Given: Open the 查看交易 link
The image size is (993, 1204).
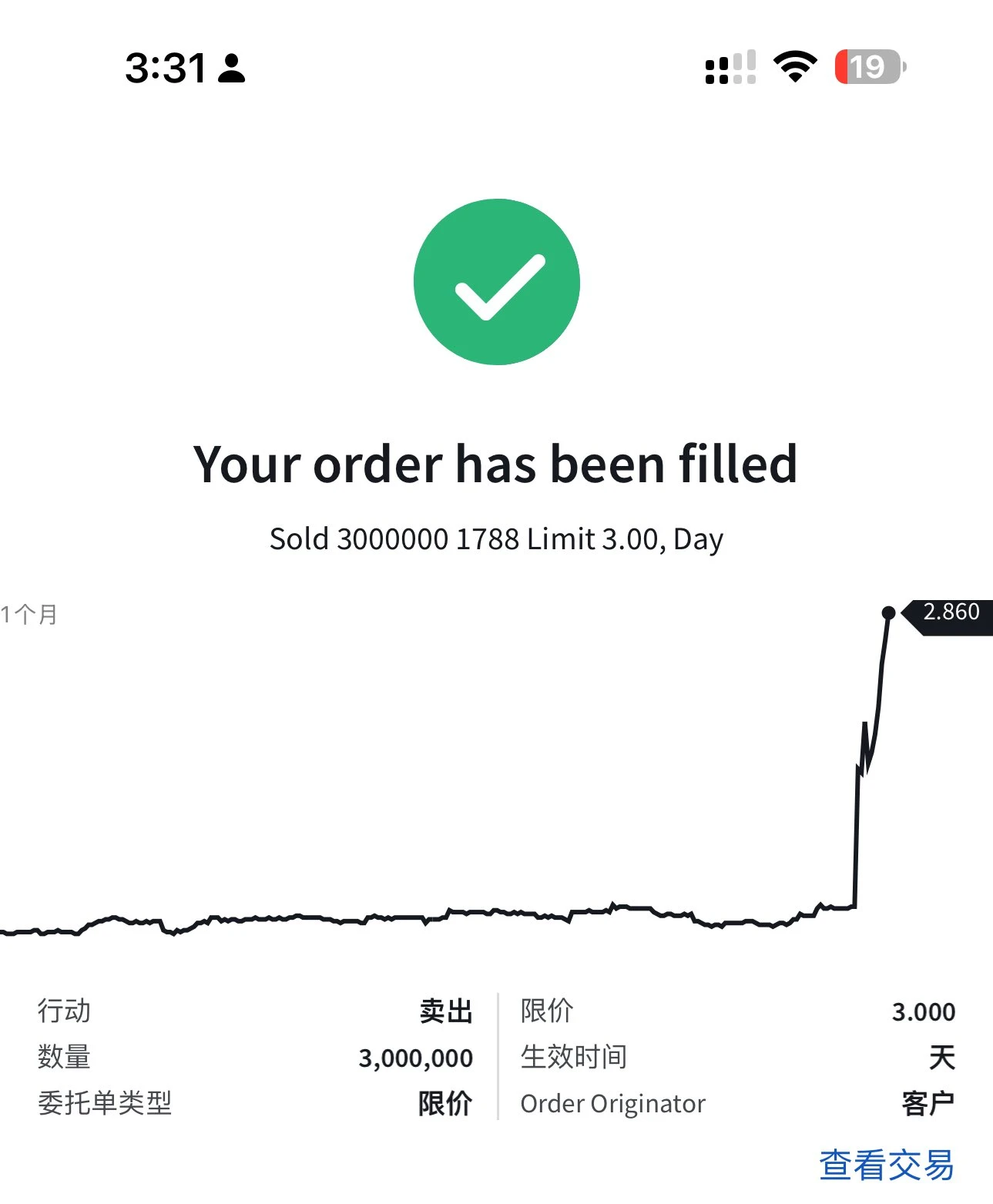Looking at the screenshot, I should point(886,1165).
